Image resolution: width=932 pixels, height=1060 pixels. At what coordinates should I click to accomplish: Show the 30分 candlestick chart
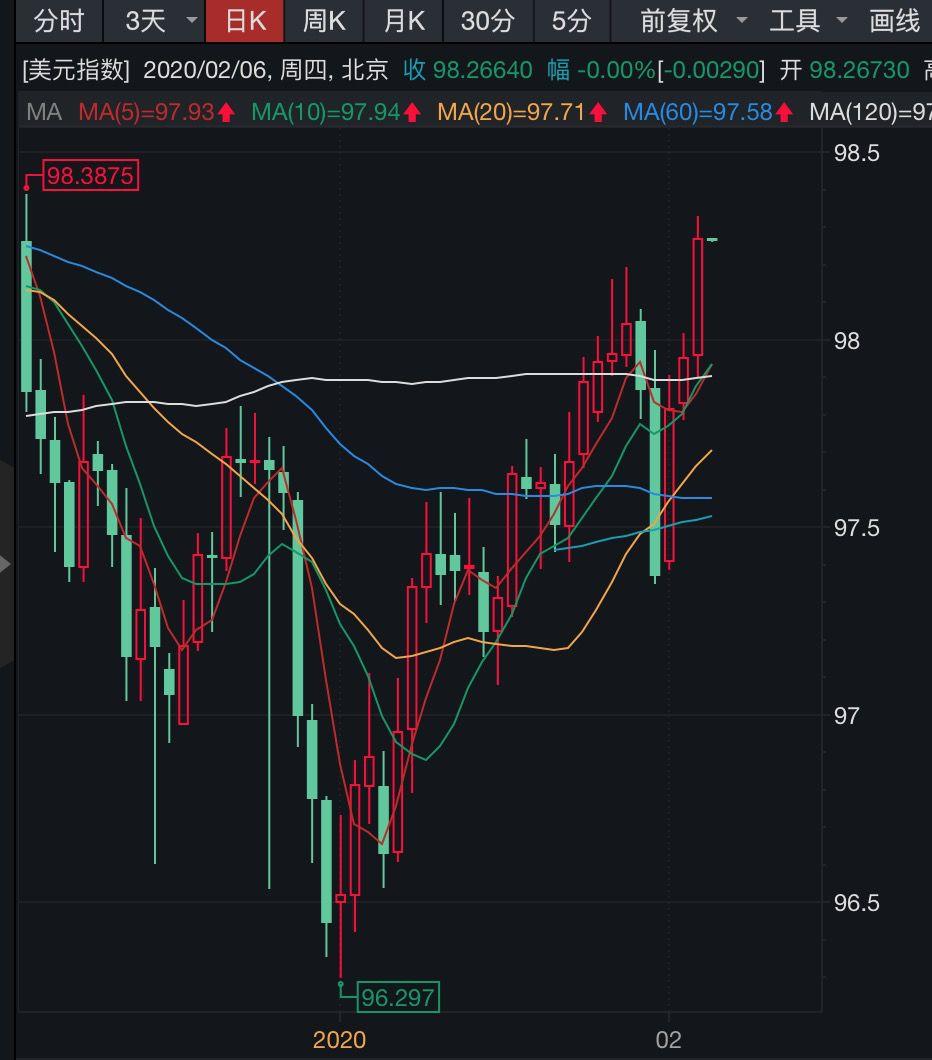coord(487,20)
